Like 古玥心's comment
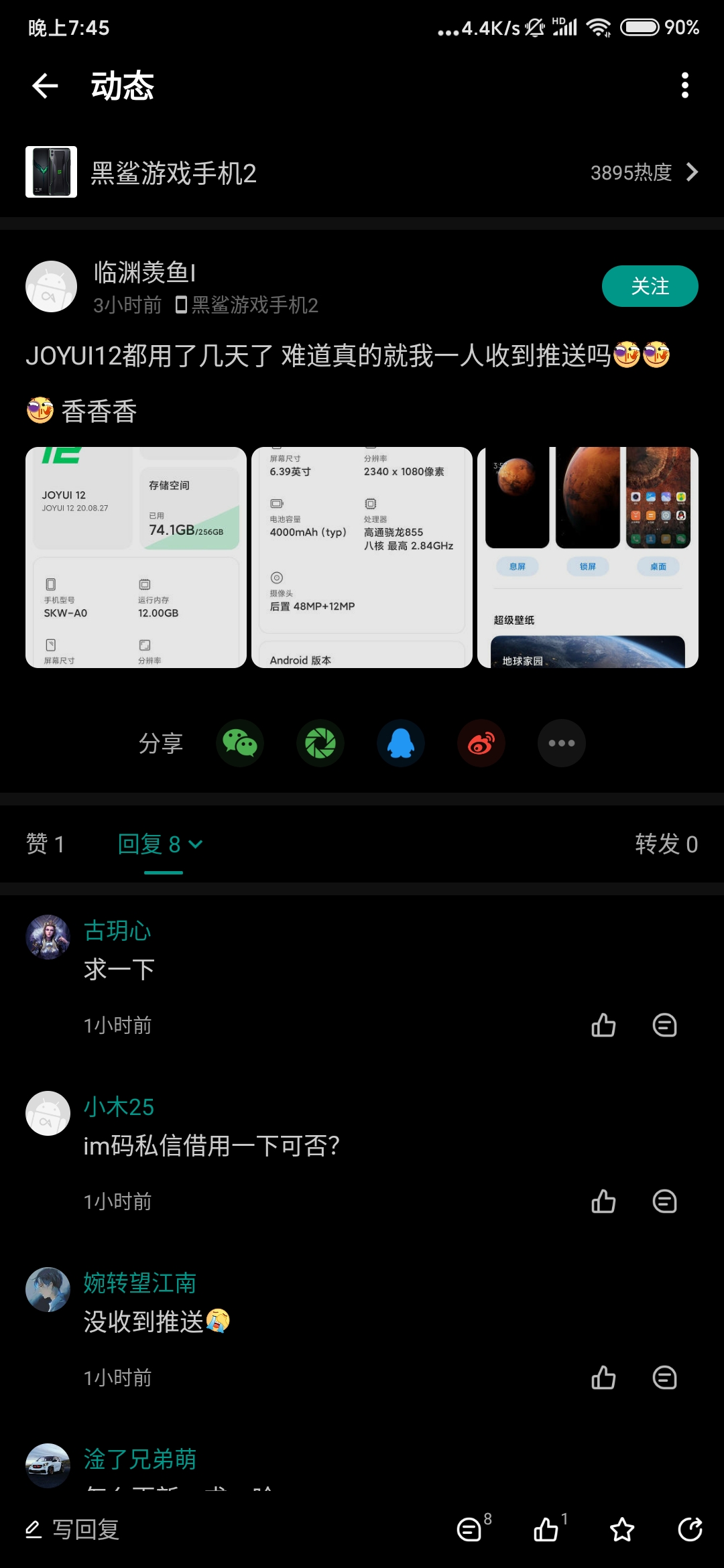This screenshot has height=1568, width=724. 603,1025
